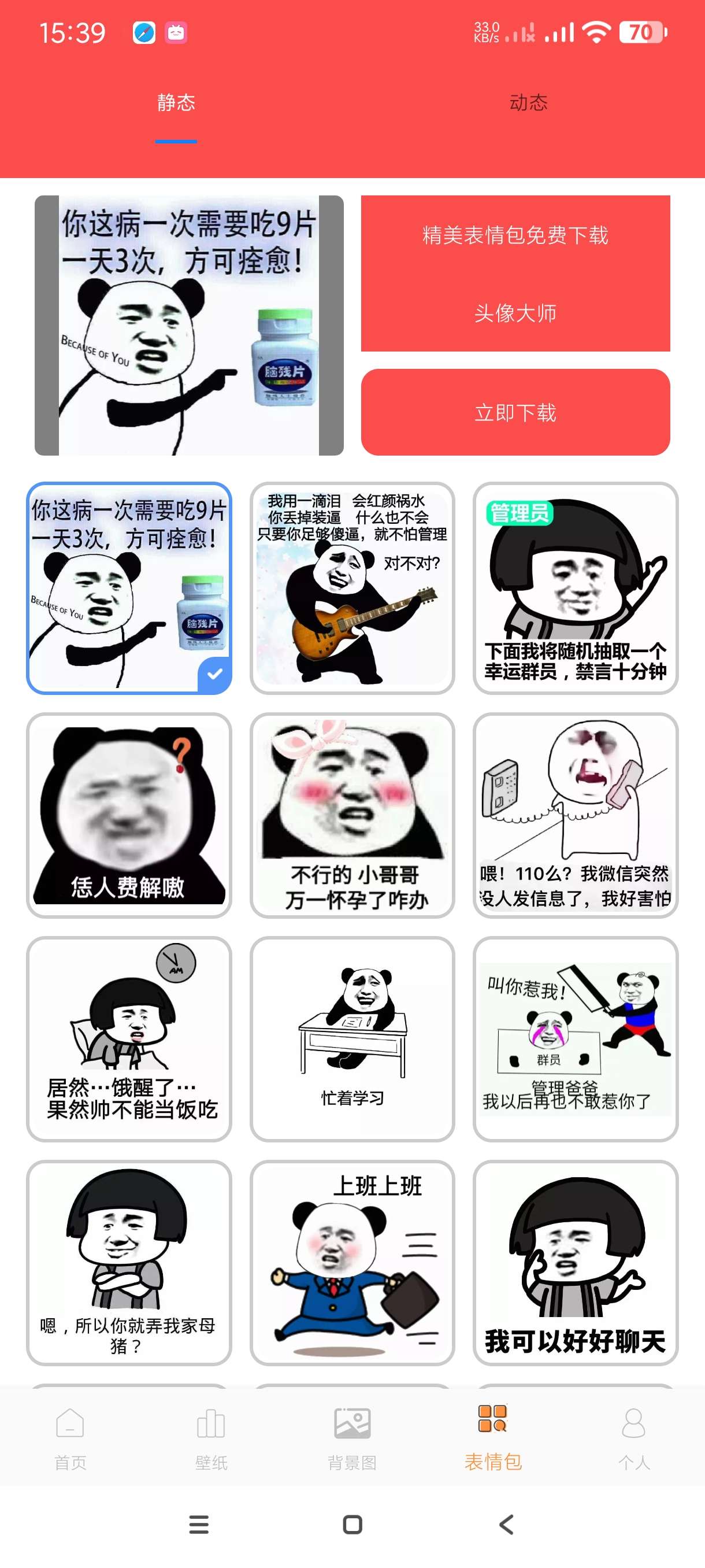This screenshot has height=1568, width=705.
Task: Select the 静态 tab
Action: click(176, 102)
